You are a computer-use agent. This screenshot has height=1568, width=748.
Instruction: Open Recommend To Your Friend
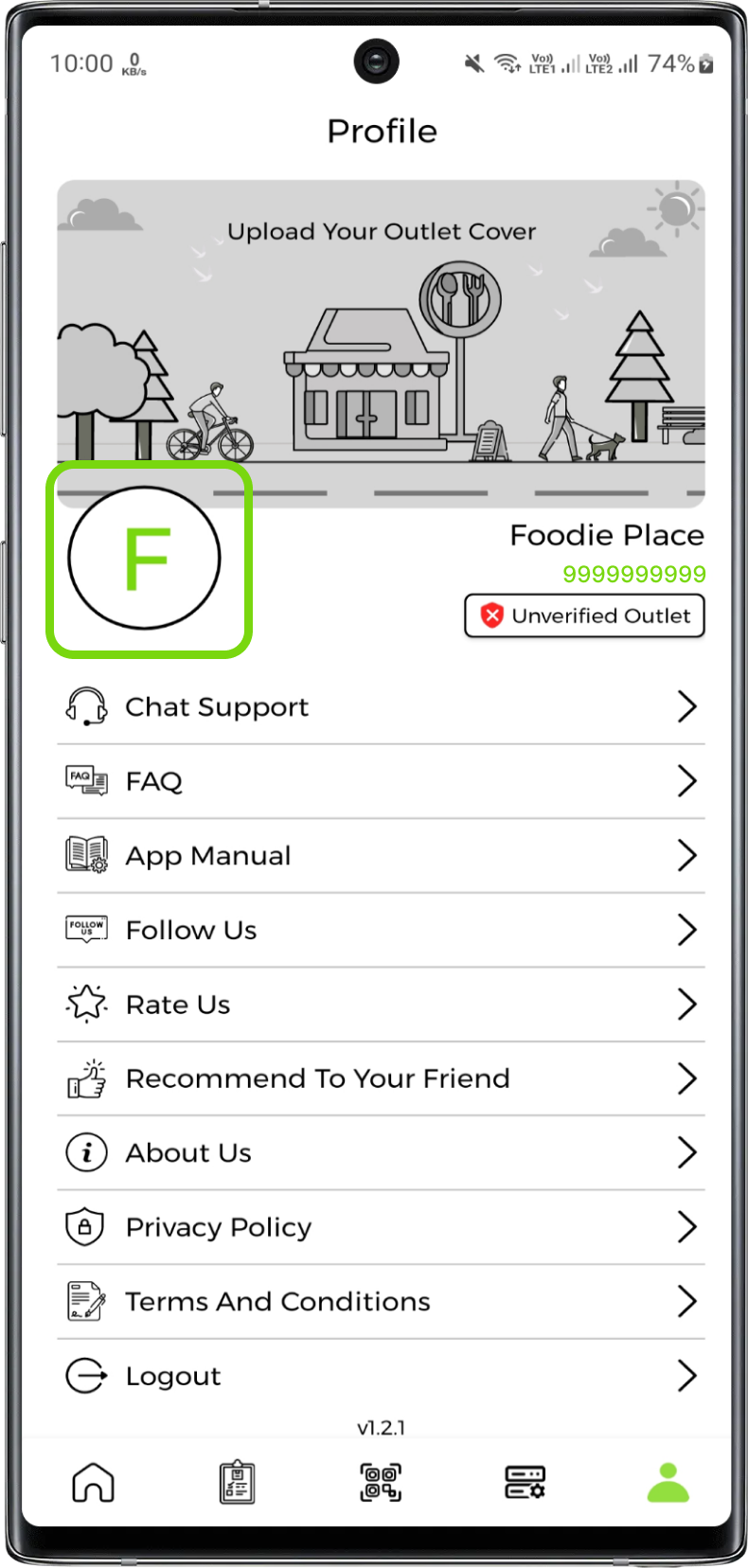[x=381, y=1078]
